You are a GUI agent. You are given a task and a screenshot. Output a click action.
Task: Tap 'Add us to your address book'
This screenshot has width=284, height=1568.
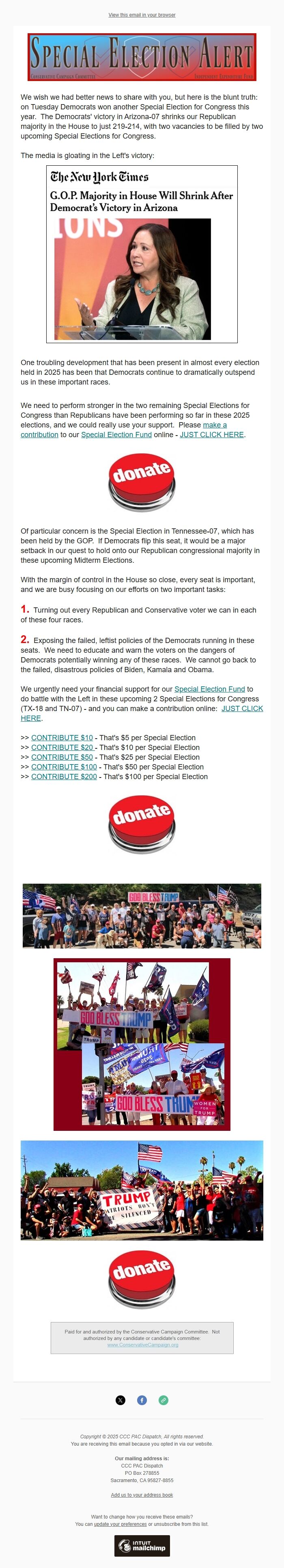141,1495
